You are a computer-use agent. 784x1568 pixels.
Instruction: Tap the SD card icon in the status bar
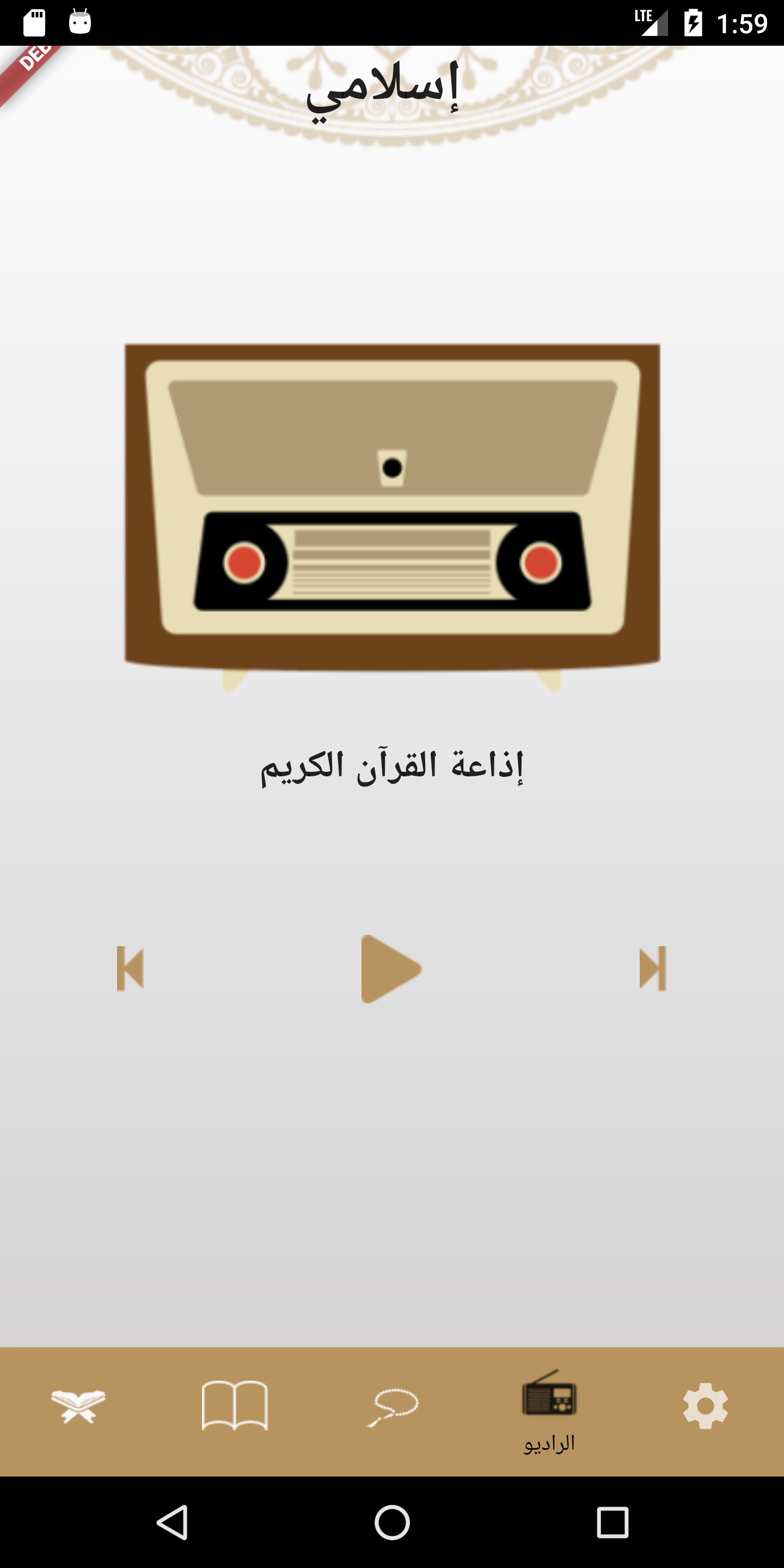tap(33, 21)
